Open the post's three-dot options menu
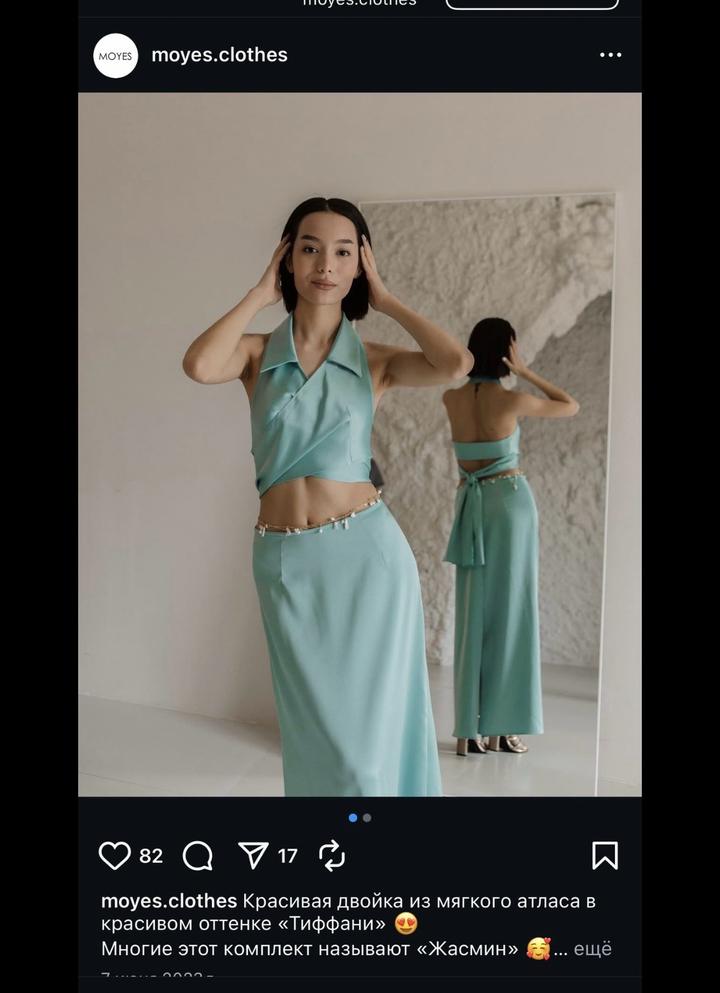This screenshot has height=993, width=720. click(x=610, y=55)
